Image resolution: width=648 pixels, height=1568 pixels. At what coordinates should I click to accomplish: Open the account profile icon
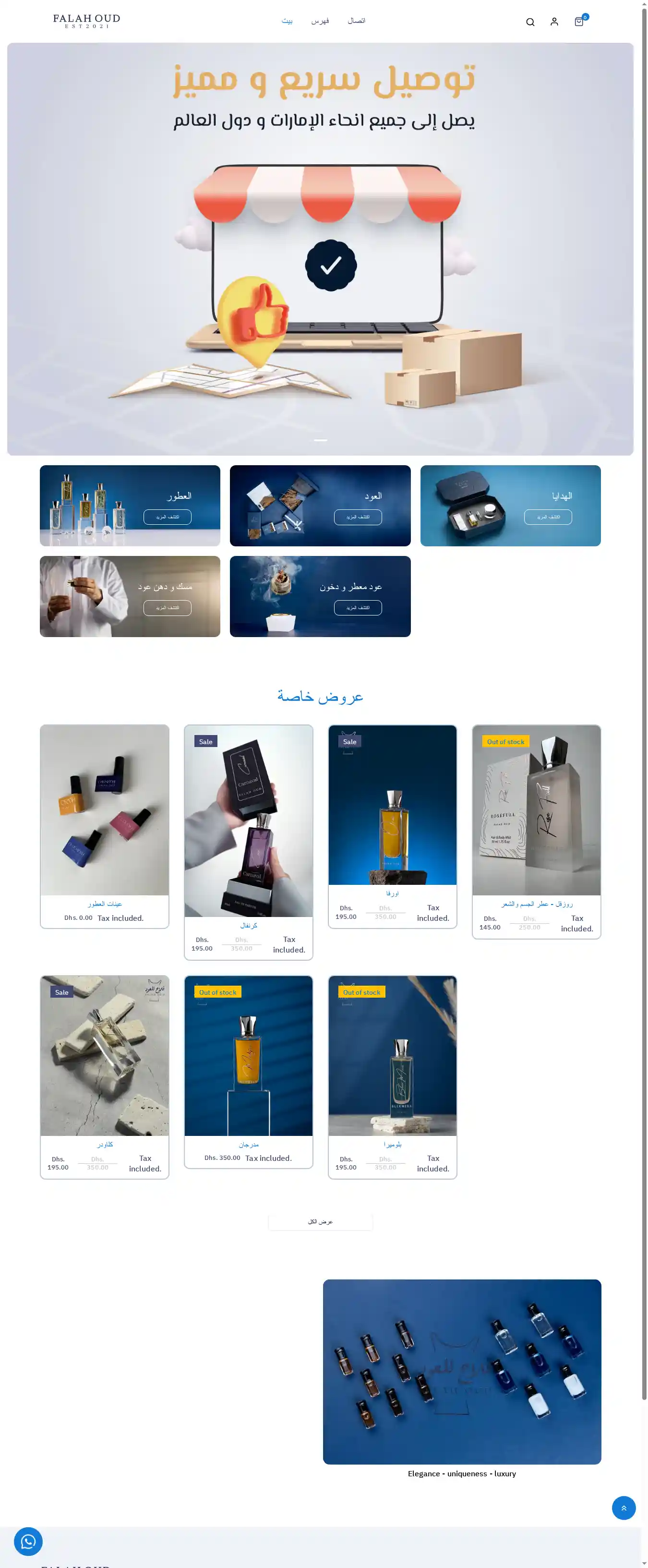pyautogui.click(x=554, y=22)
